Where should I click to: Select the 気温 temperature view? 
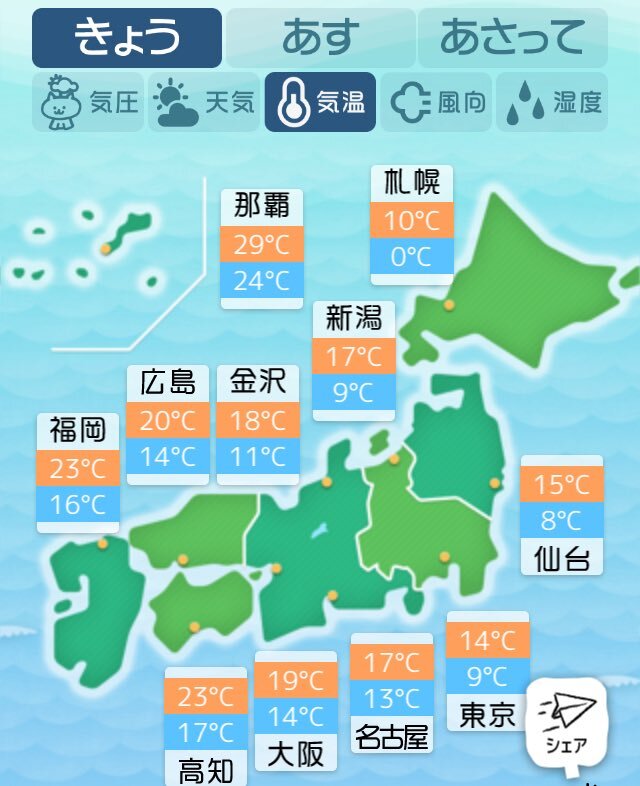(320, 102)
